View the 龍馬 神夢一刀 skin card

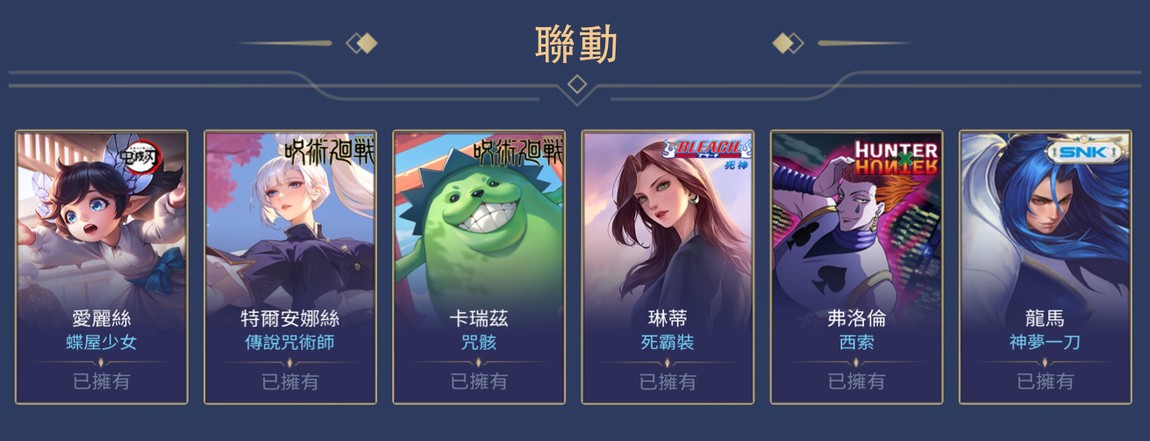(1045, 265)
